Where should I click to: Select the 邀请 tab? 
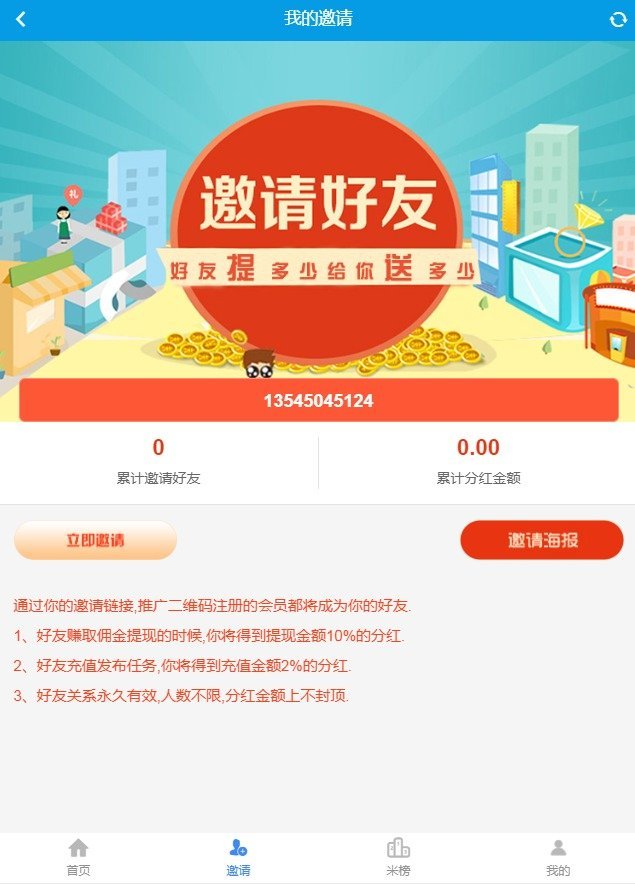(x=238, y=858)
